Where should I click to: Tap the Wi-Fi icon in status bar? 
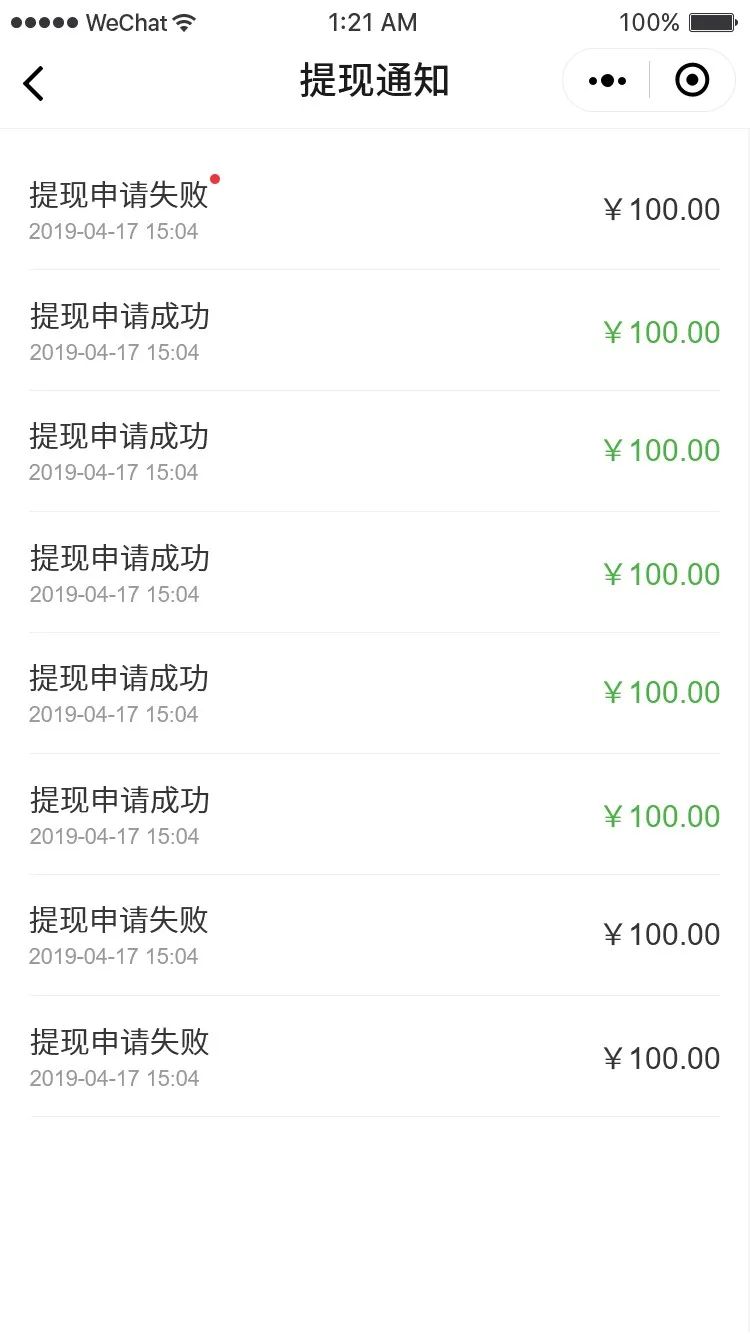183,21
